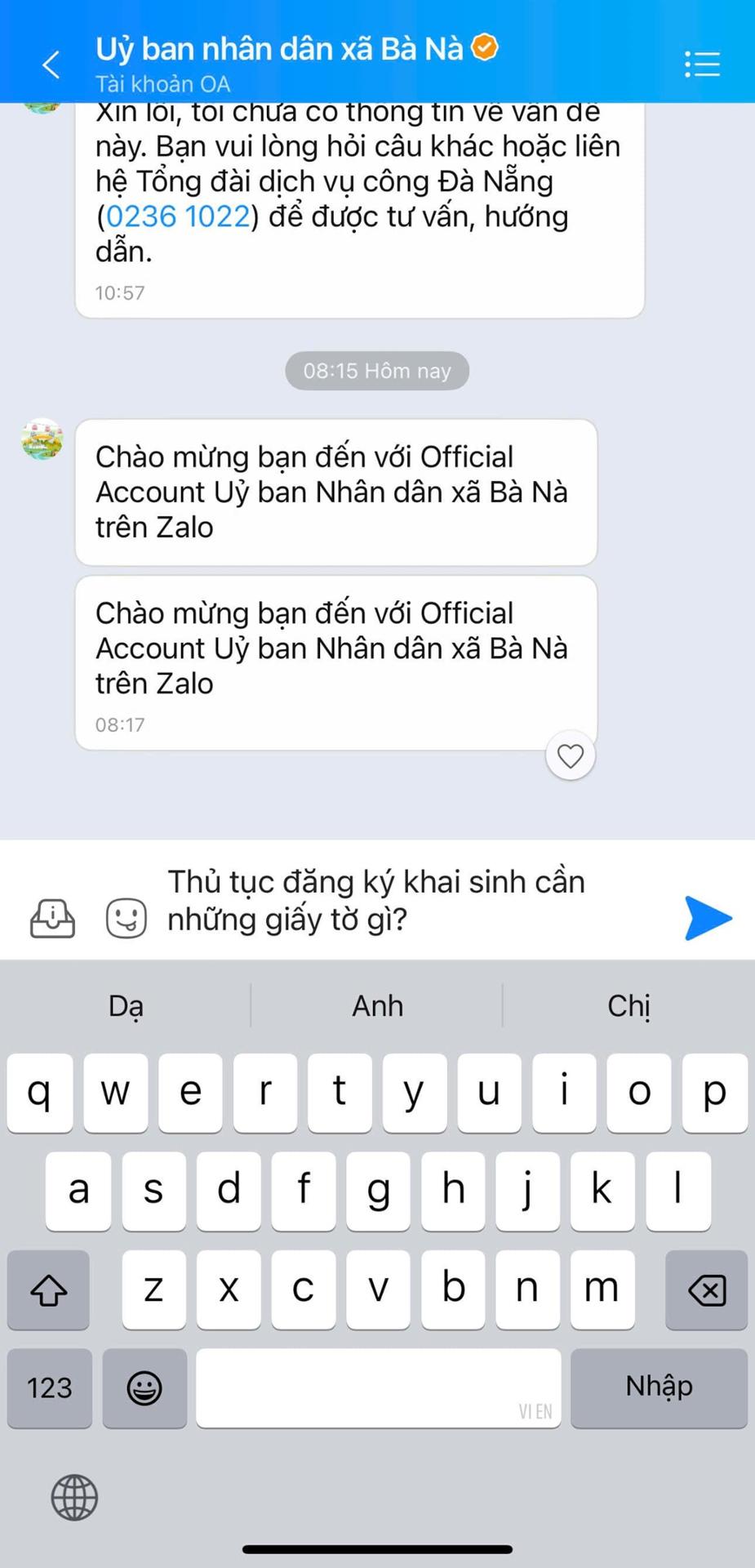Image resolution: width=755 pixels, height=1568 pixels.
Task: Open the inbox tray attachment icon
Action: coord(52,919)
